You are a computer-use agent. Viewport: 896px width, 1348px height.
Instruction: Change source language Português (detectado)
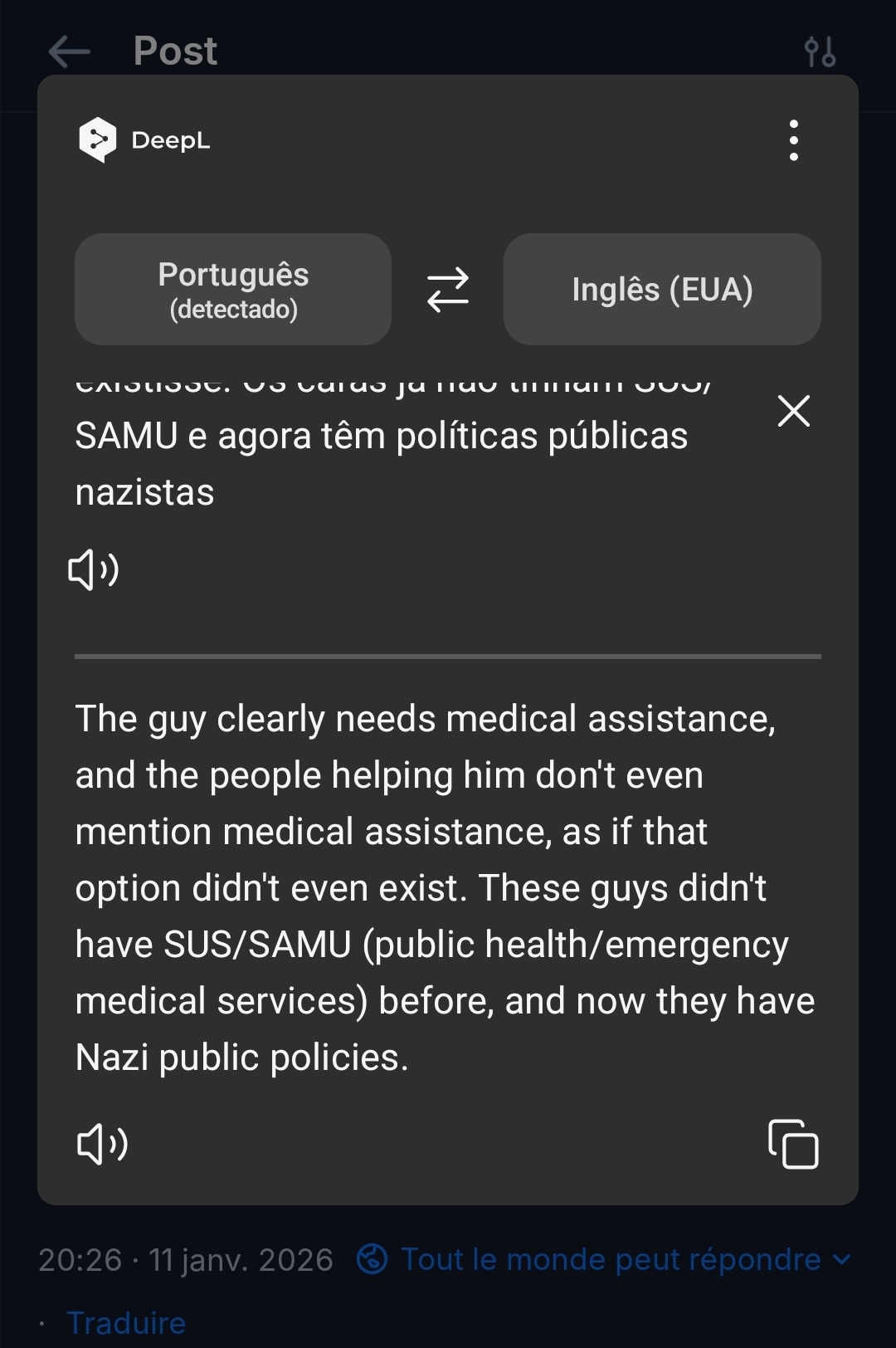coord(233,290)
